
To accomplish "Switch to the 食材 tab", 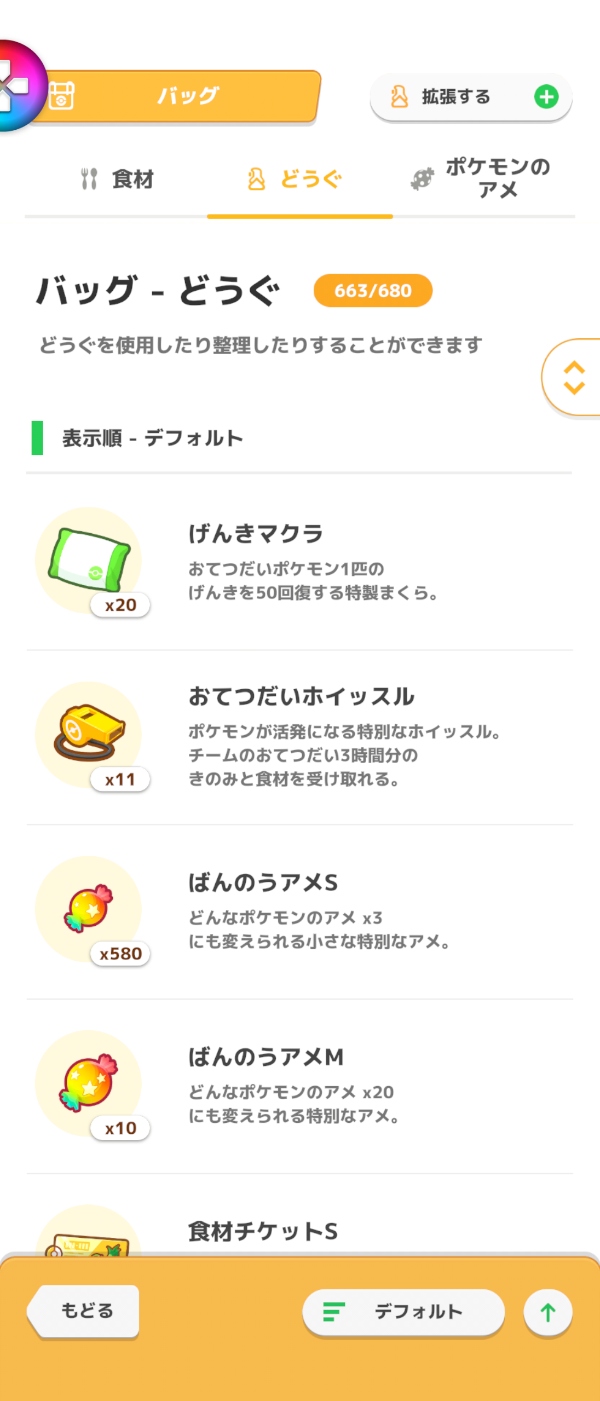I will click(x=117, y=180).
